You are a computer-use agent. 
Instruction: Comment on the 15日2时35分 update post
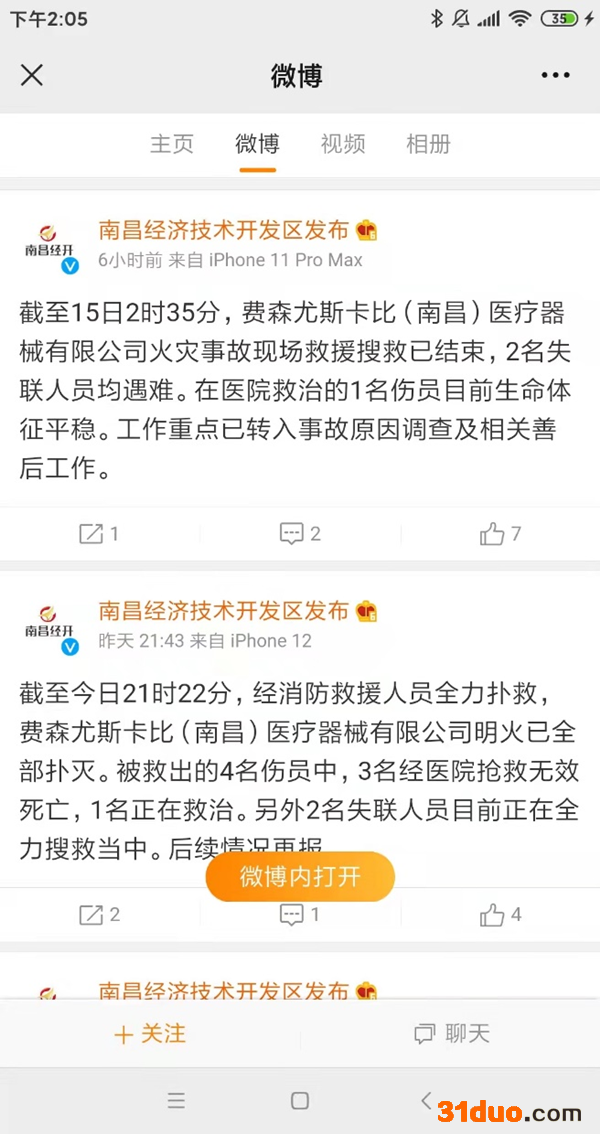[299, 534]
